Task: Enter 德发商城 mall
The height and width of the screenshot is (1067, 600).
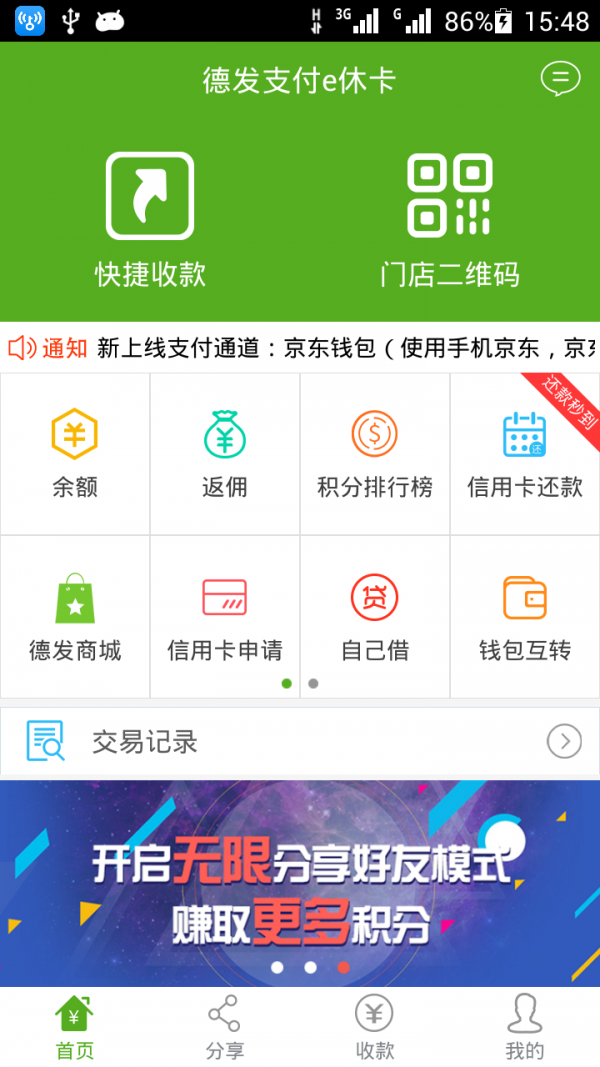Action: pos(75,617)
